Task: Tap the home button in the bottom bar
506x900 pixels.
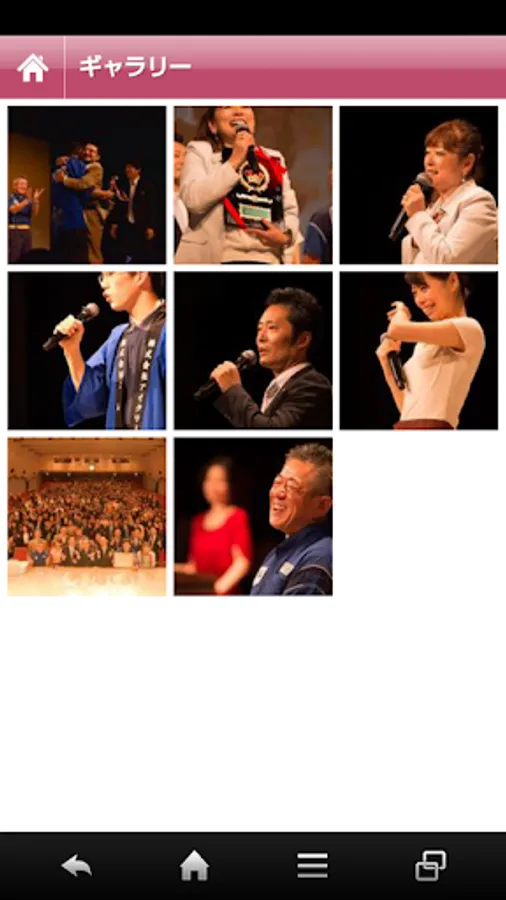Action: 194,866
